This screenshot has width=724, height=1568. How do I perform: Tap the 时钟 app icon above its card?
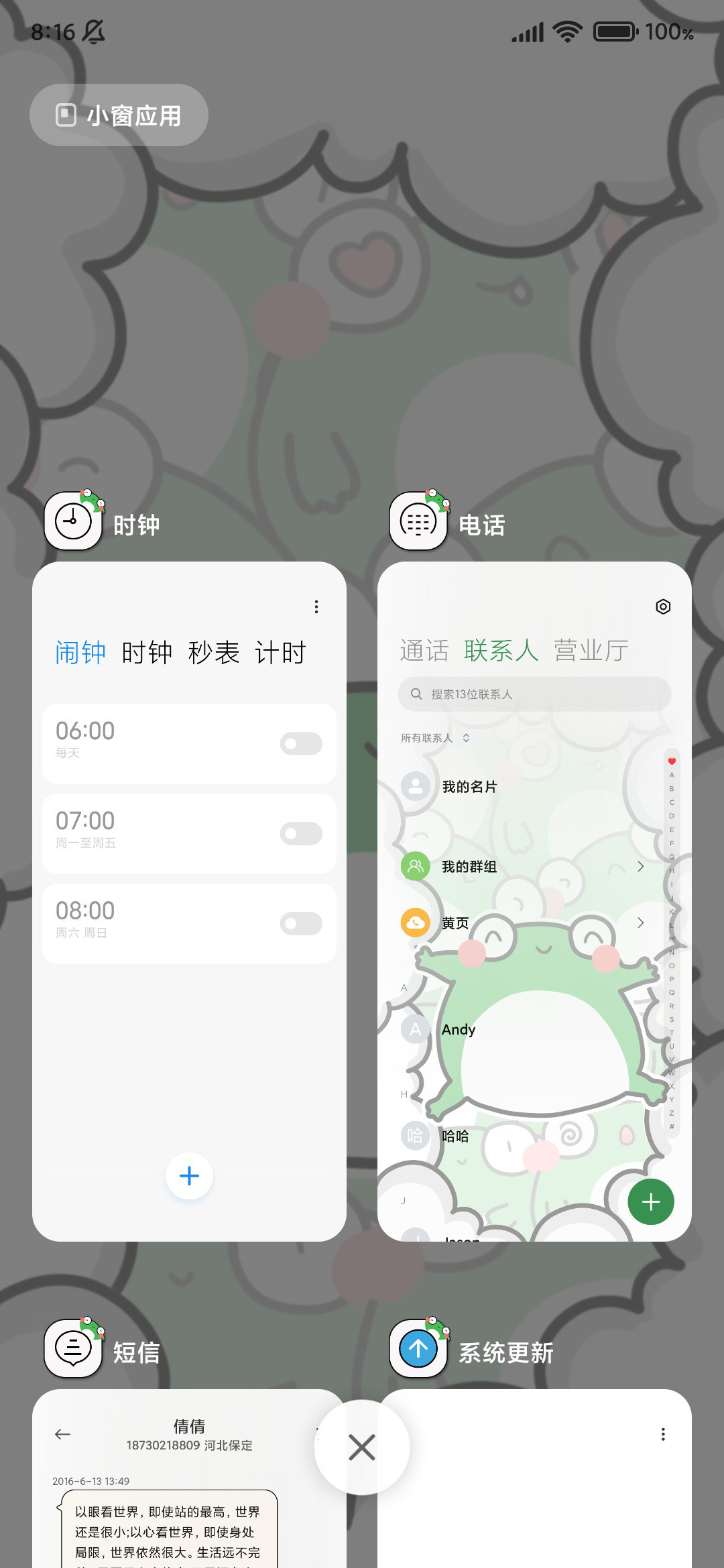pyautogui.click(x=74, y=521)
